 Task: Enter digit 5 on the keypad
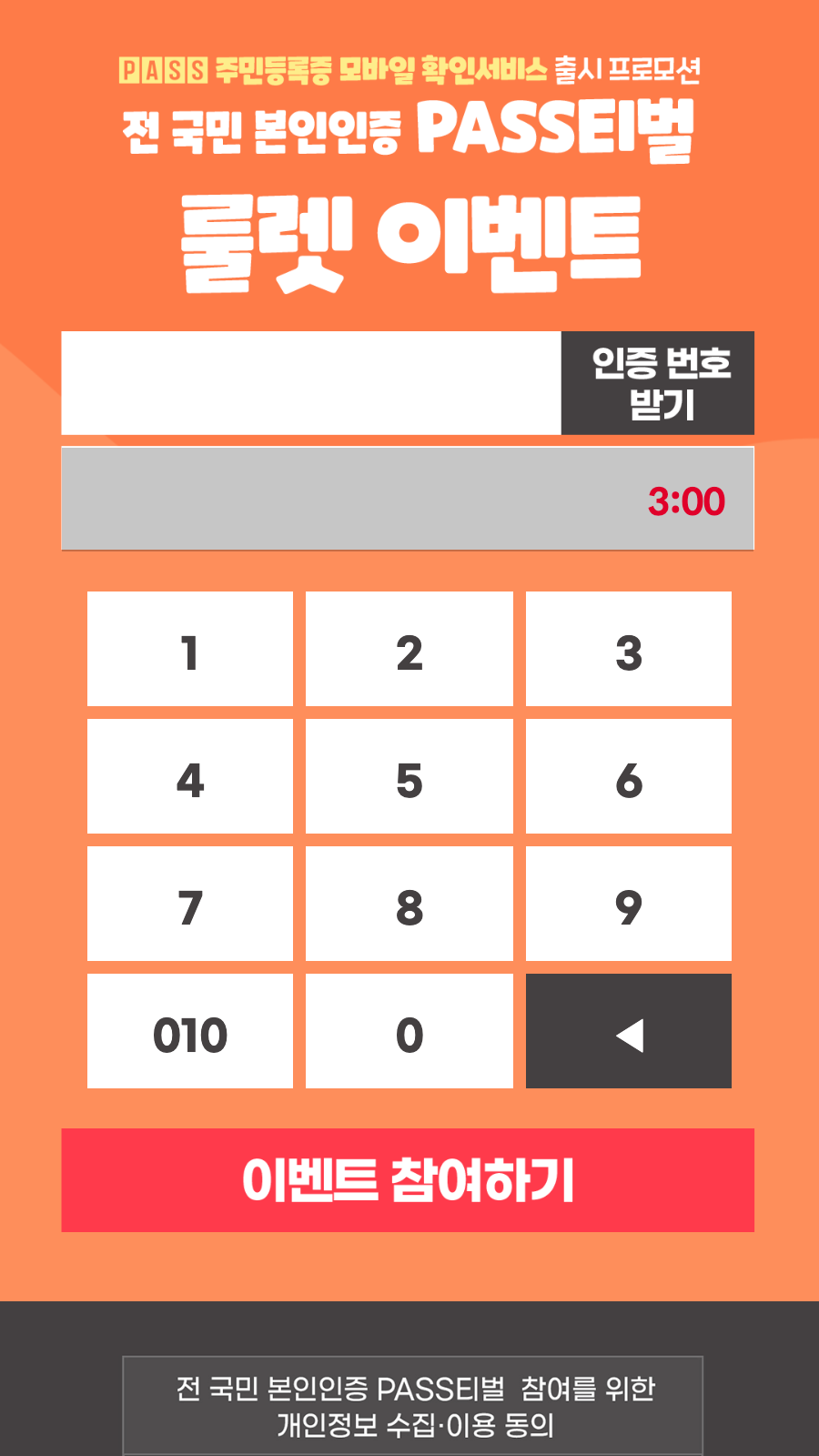[409, 776]
